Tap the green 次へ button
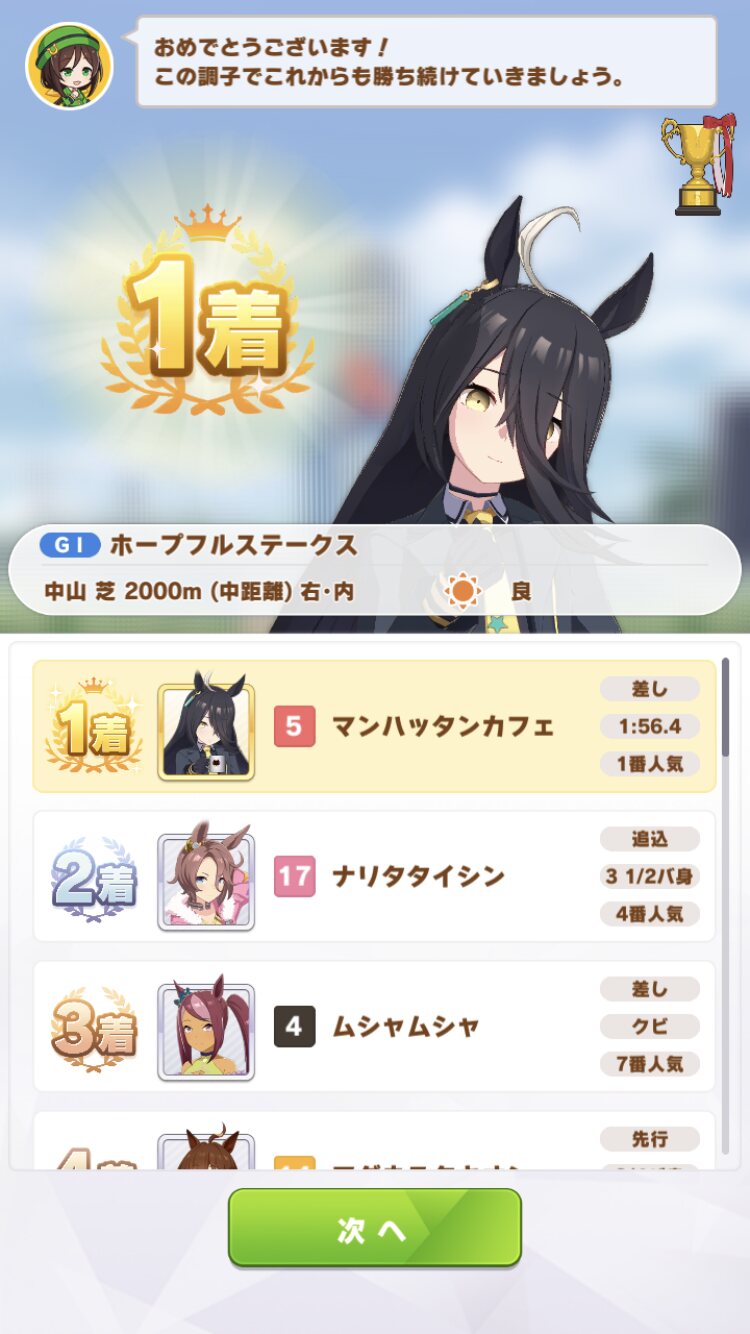 click(x=375, y=1228)
